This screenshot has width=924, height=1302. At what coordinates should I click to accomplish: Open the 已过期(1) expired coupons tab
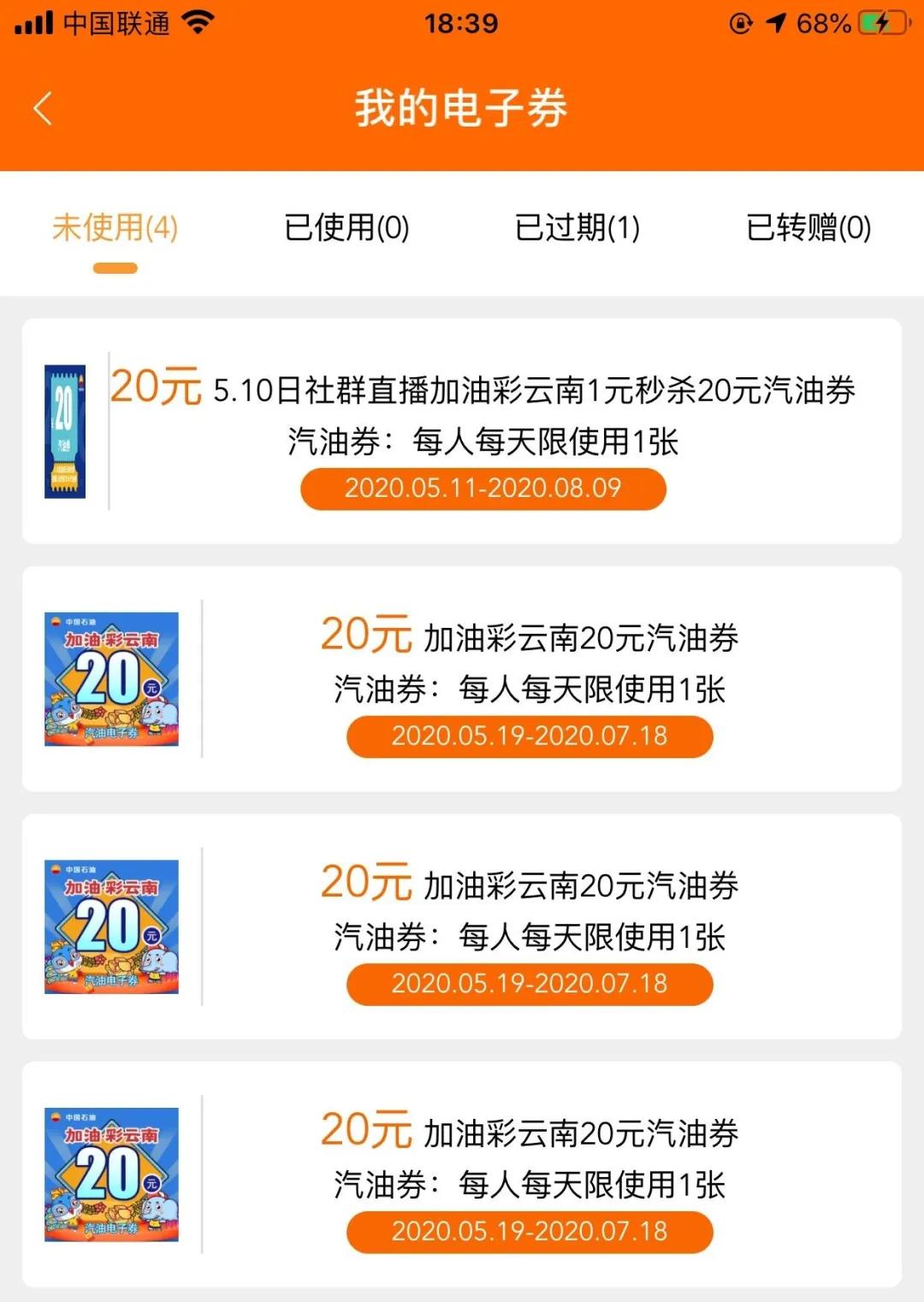(578, 228)
